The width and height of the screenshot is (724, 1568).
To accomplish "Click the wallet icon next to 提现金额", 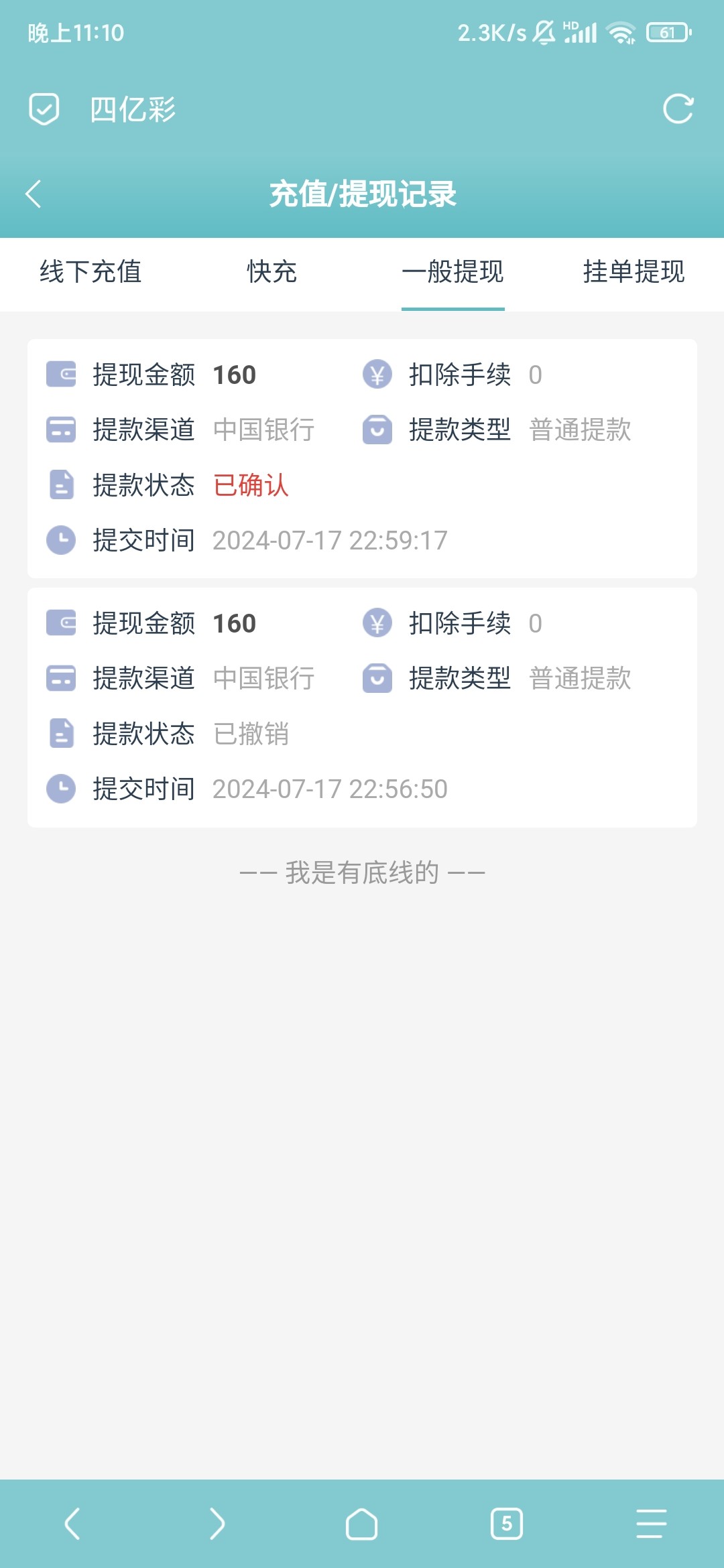I will (60, 375).
